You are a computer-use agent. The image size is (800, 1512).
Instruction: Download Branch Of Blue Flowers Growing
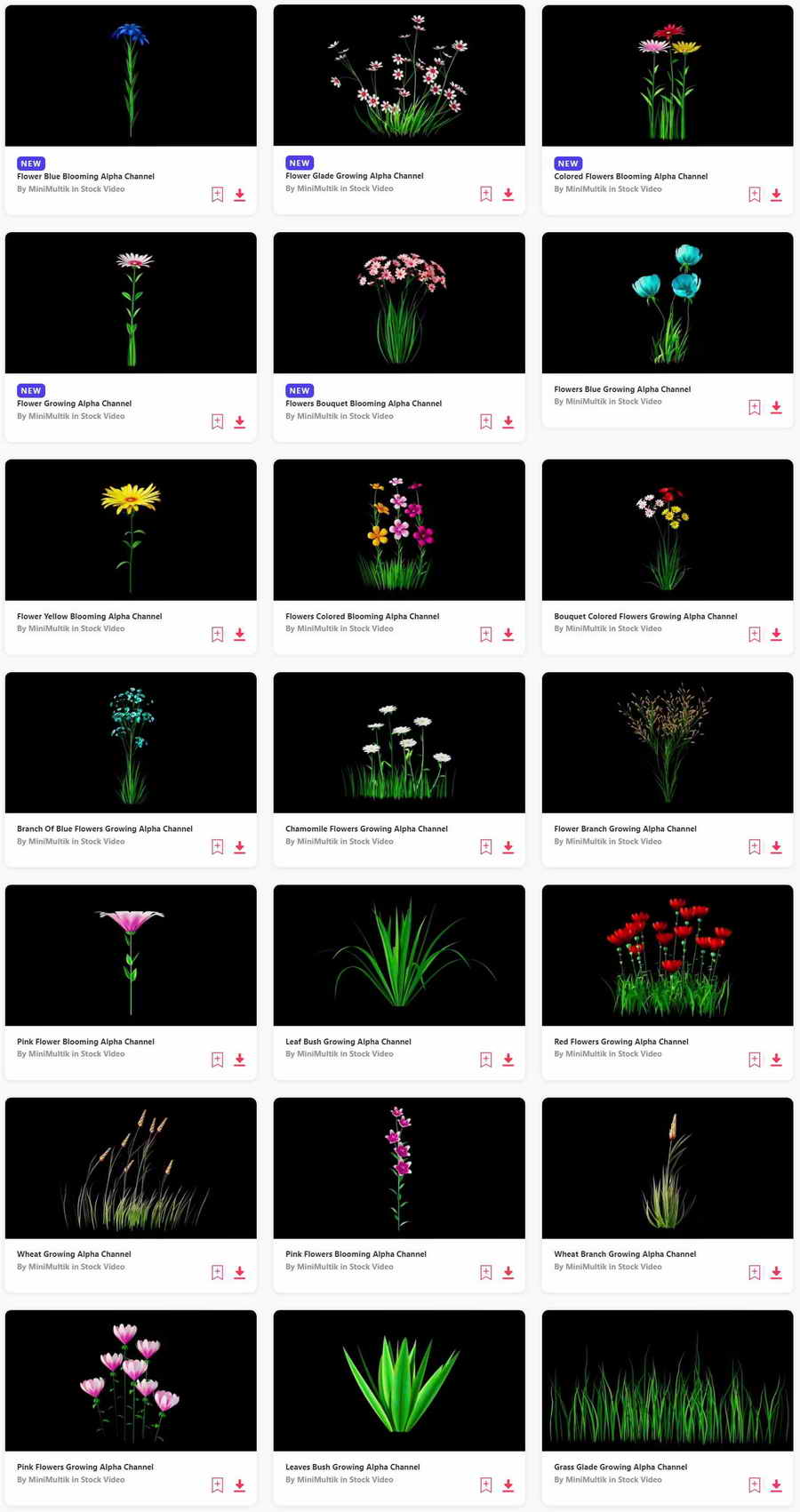pos(239,847)
